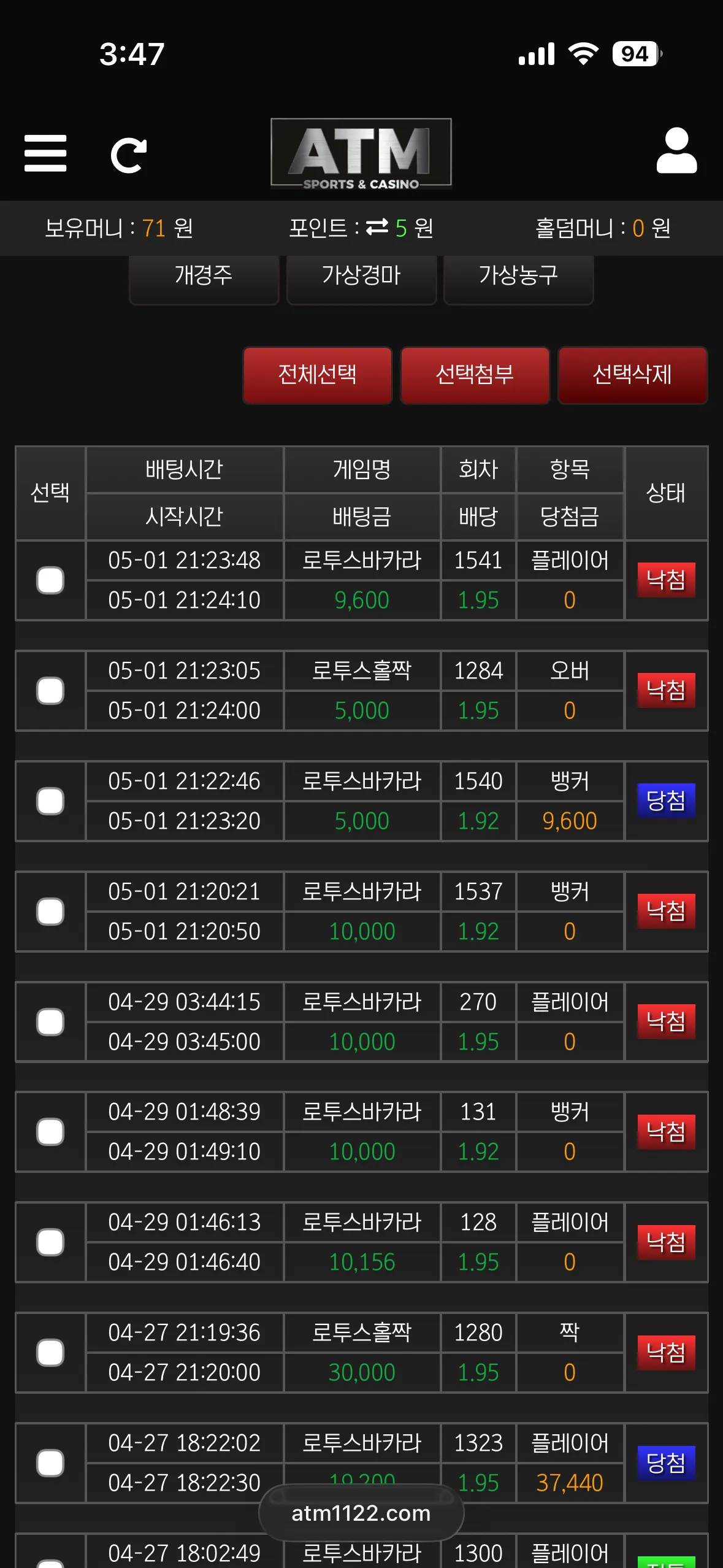The image size is (723, 1568).
Task: Check the box for round 1541 bet
Action: coord(50,580)
